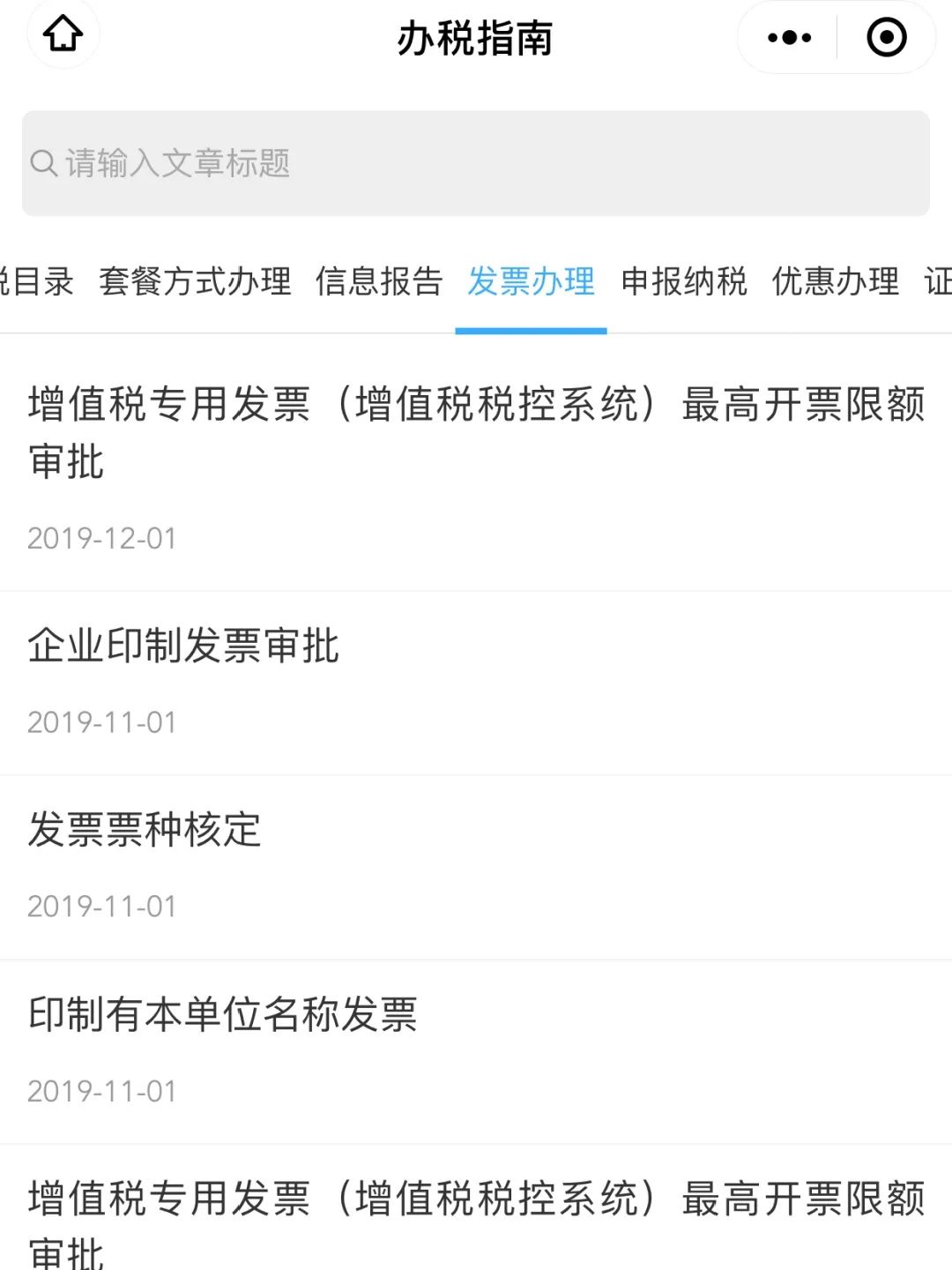Open the 企业印制发票审批 article
Screen dimensions: 952x1270
pos(183,646)
